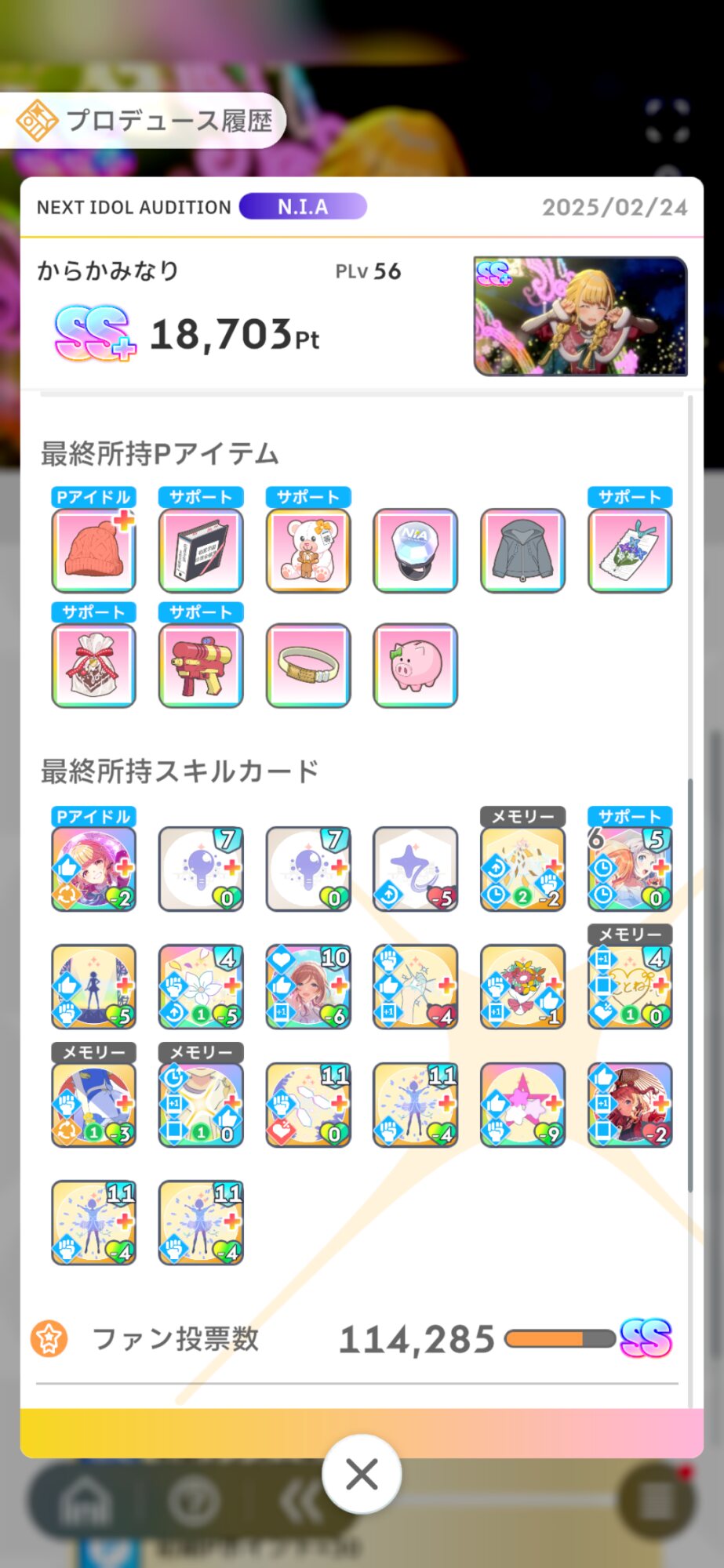The height and width of the screenshot is (1568, 724).
Task: Open the orange knit hat P item
Action: pyautogui.click(x=93, y=550)
